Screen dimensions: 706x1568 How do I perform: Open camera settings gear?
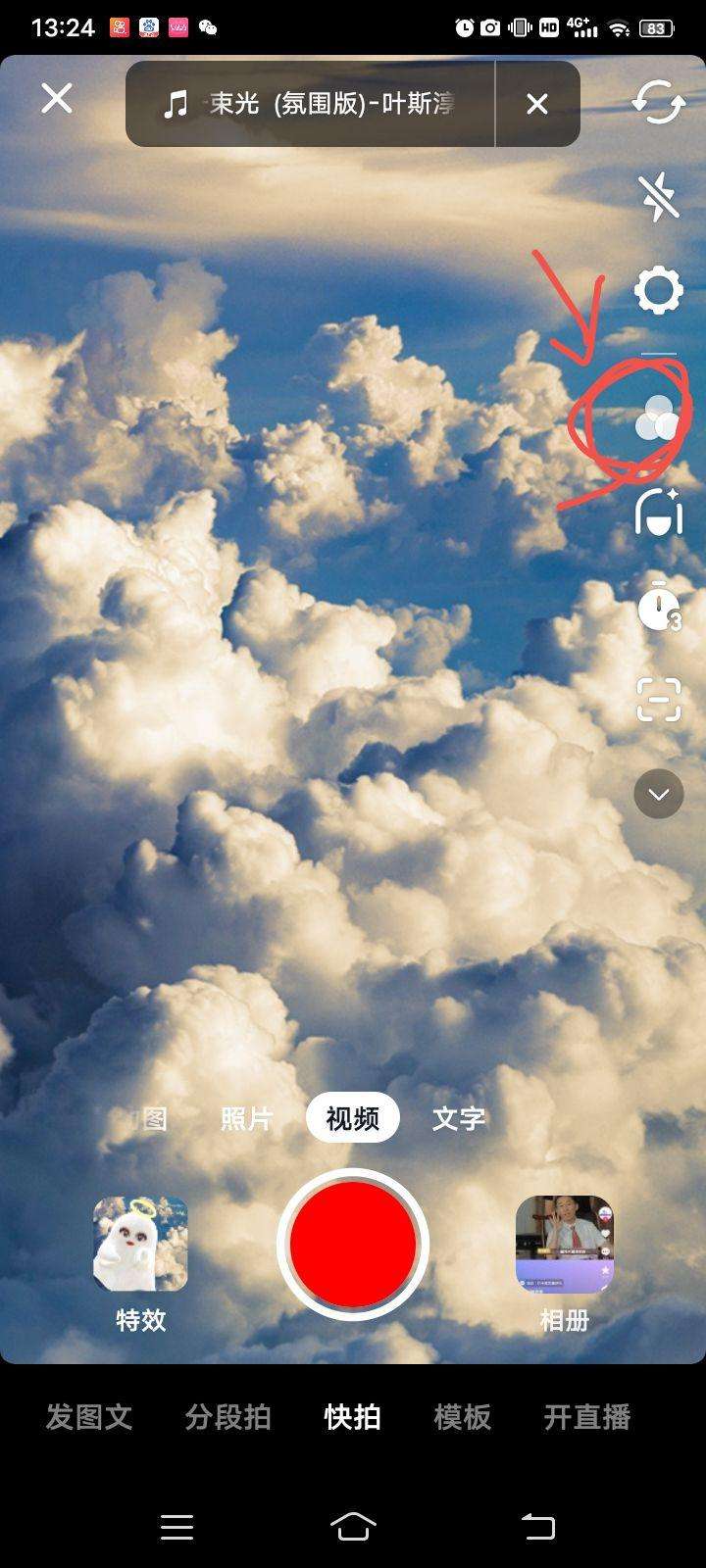(x=658, y=290)
